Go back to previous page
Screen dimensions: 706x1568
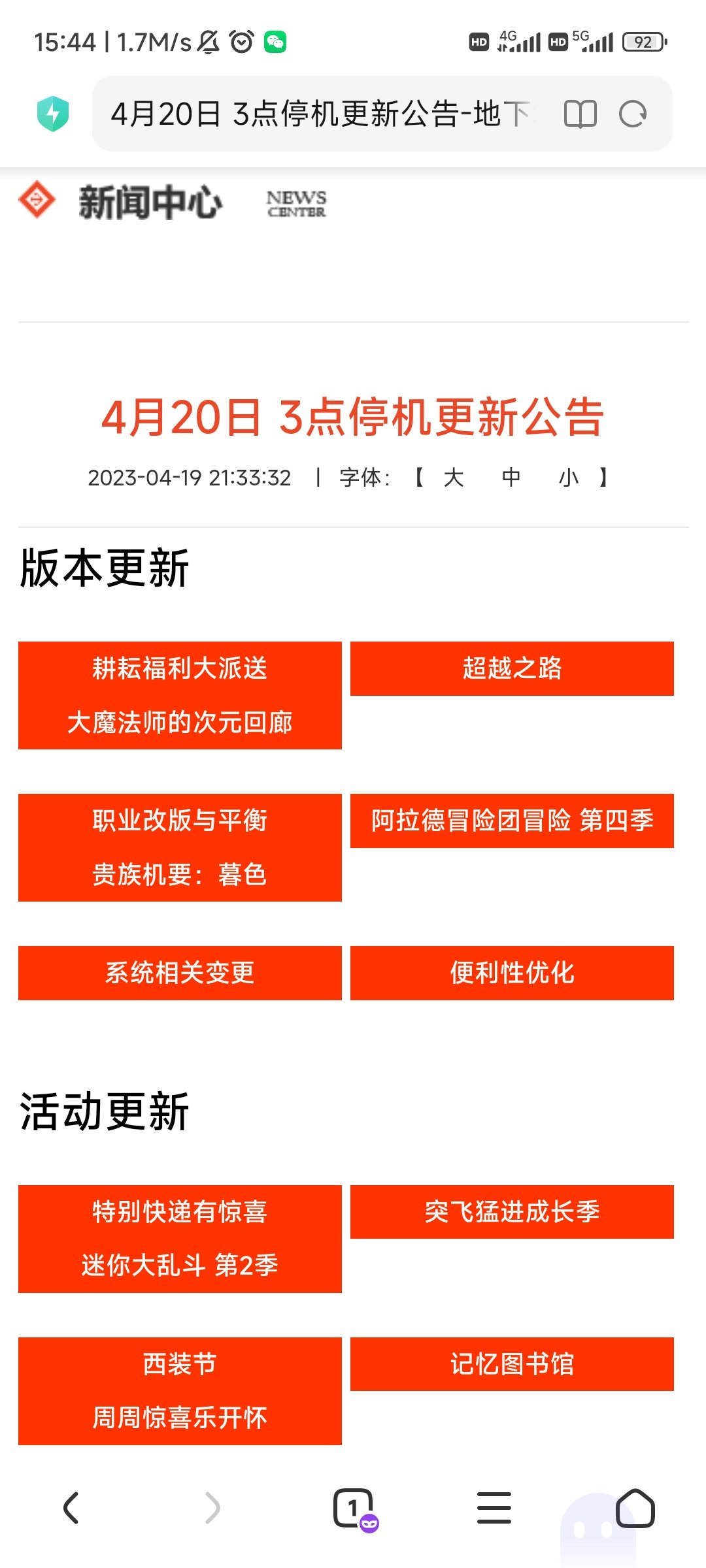pyautogui.click(x=71, y=1508)
